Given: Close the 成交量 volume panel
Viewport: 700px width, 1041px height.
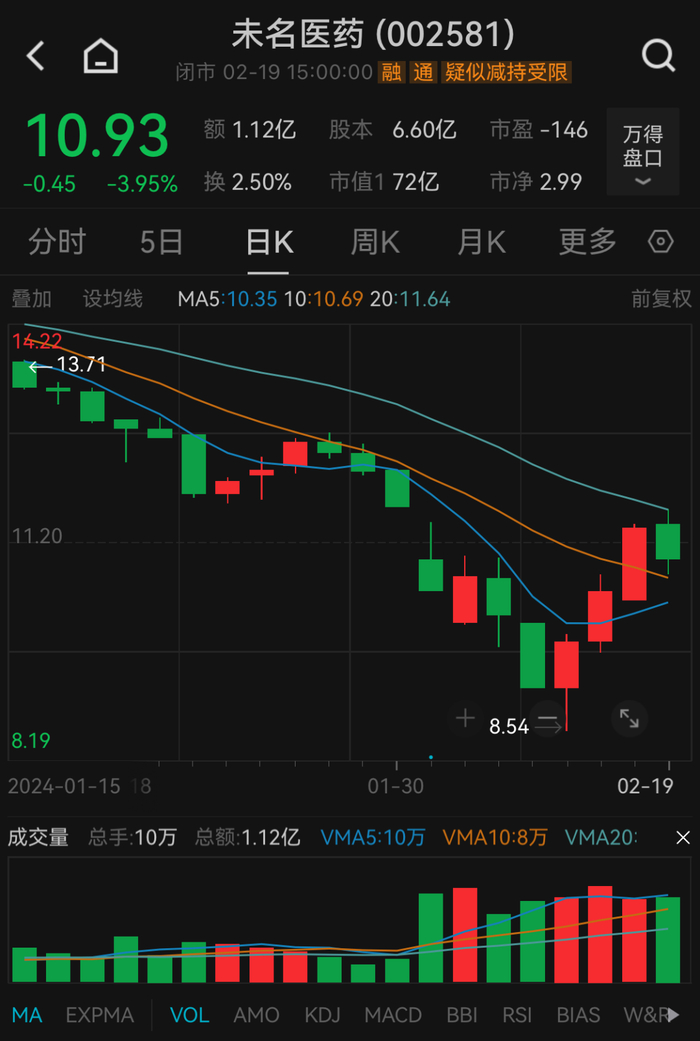Looking at the screenshot, I should coord(682,838).
